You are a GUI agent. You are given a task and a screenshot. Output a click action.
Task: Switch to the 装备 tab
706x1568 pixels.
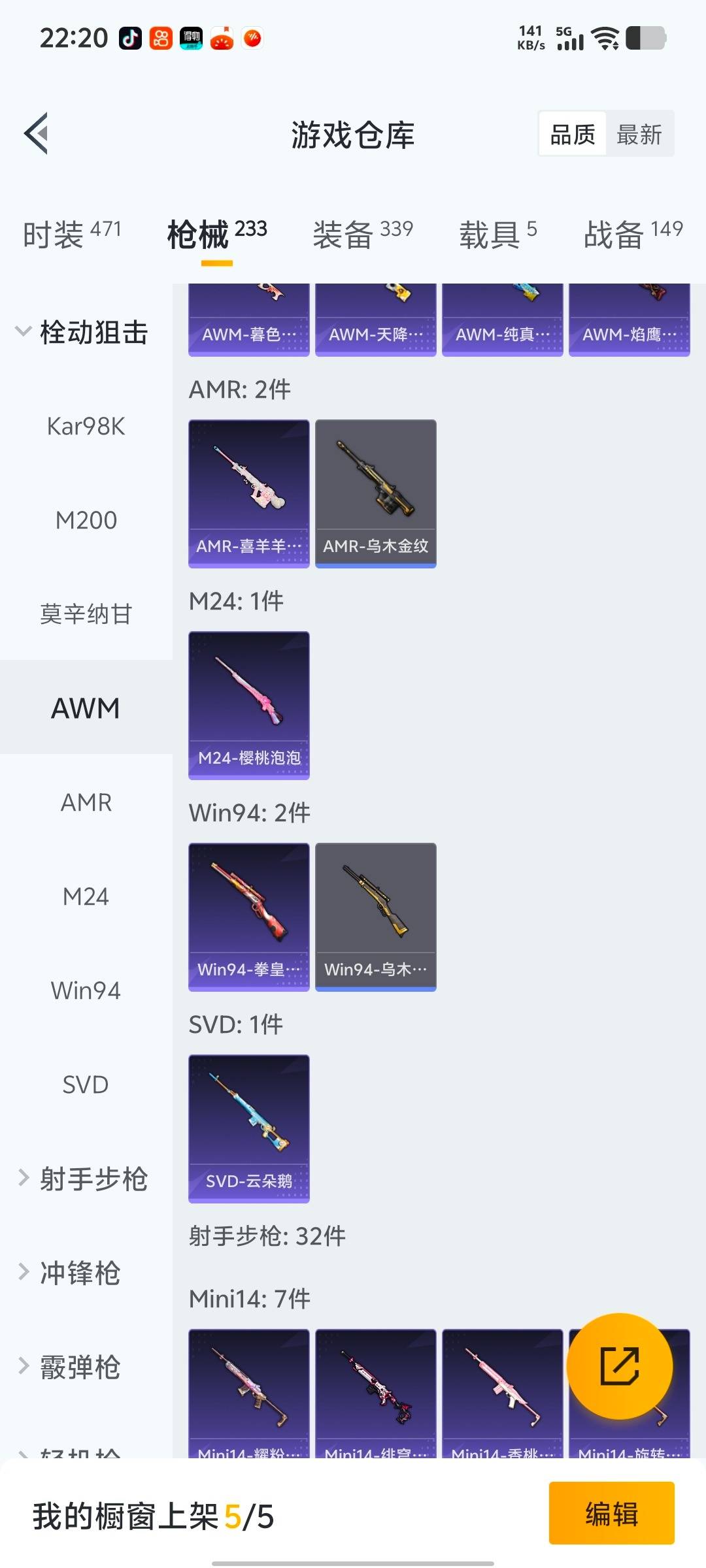(363, 234)
